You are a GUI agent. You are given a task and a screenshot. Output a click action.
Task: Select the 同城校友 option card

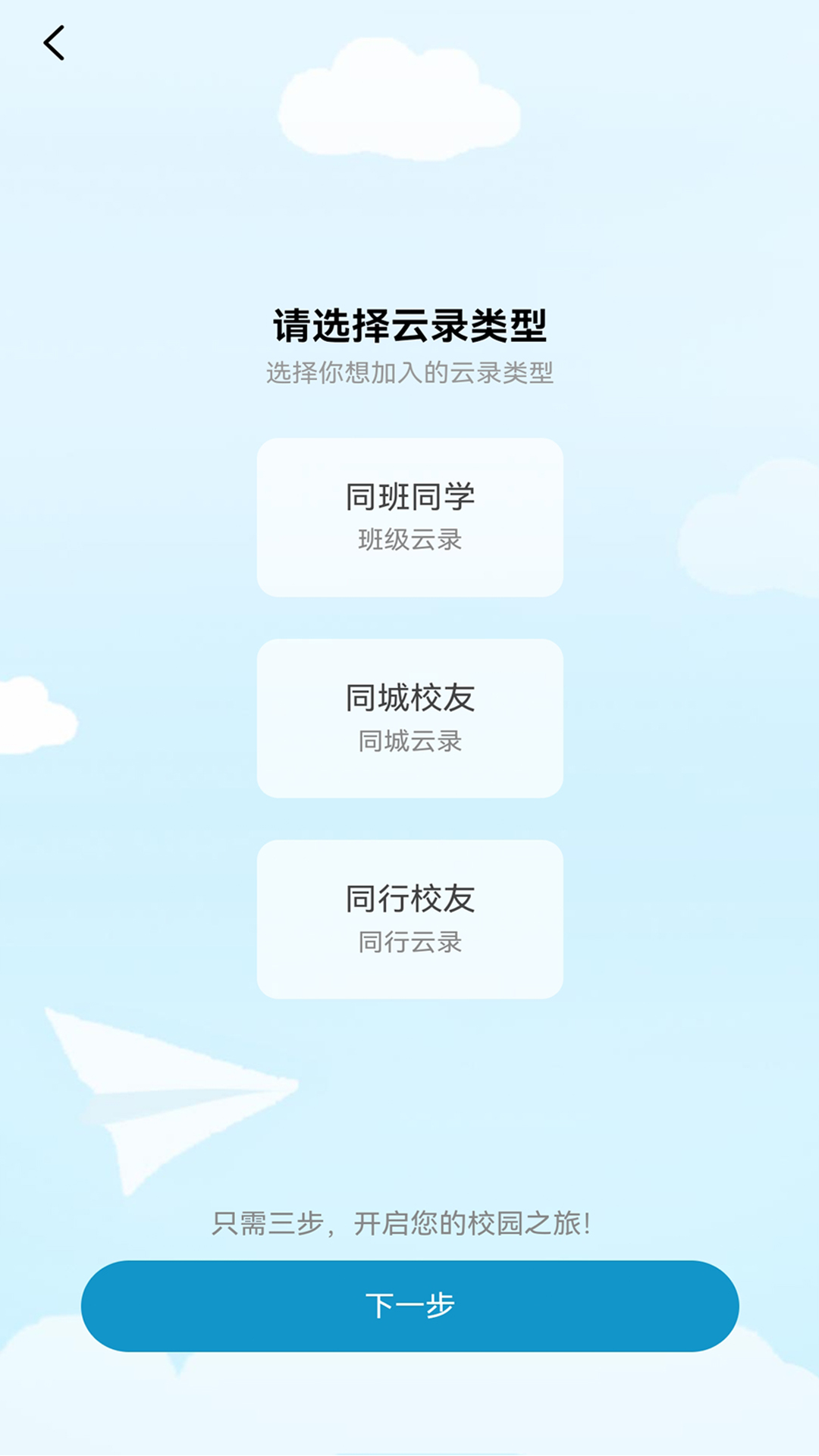[x=409, y=719]
